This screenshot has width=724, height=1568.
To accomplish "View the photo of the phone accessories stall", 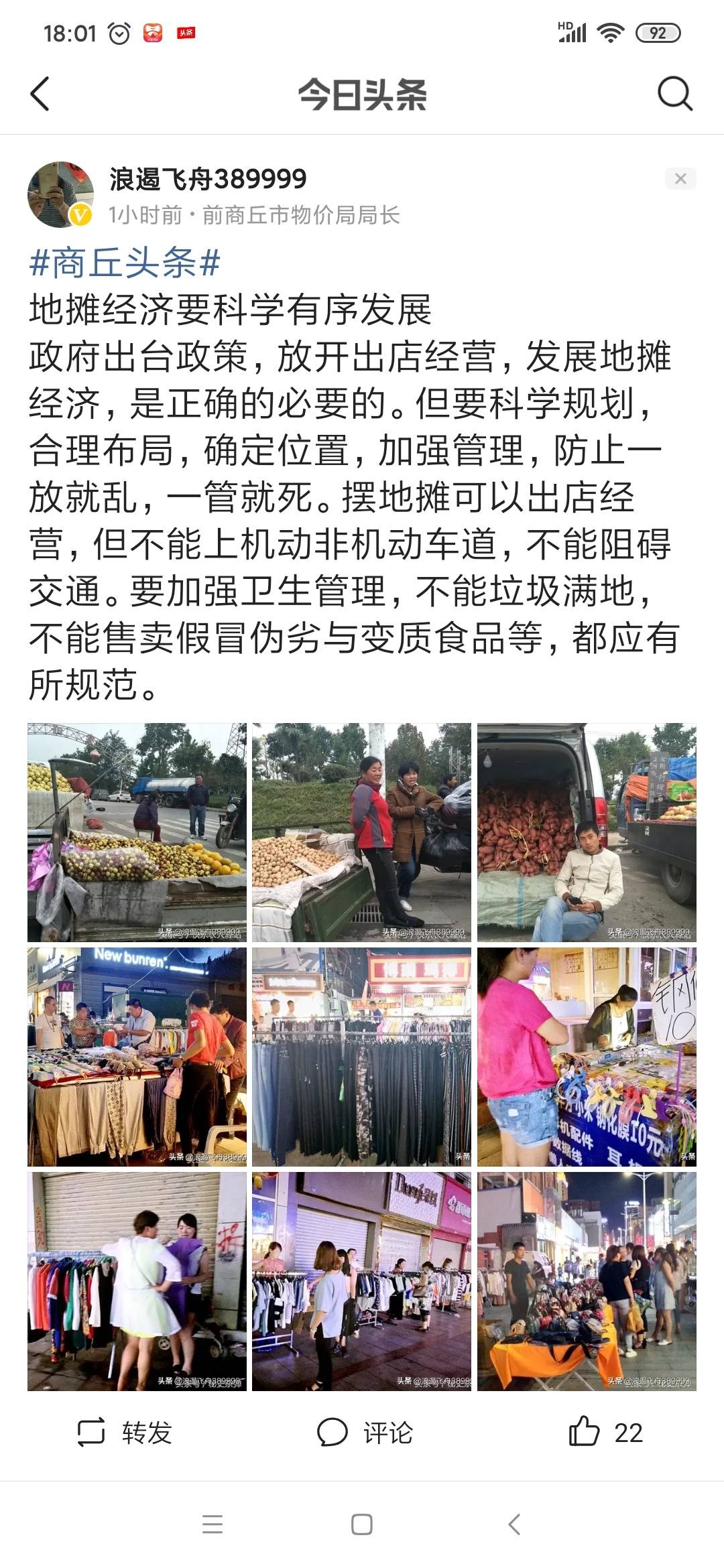I will pos(587,1057).
